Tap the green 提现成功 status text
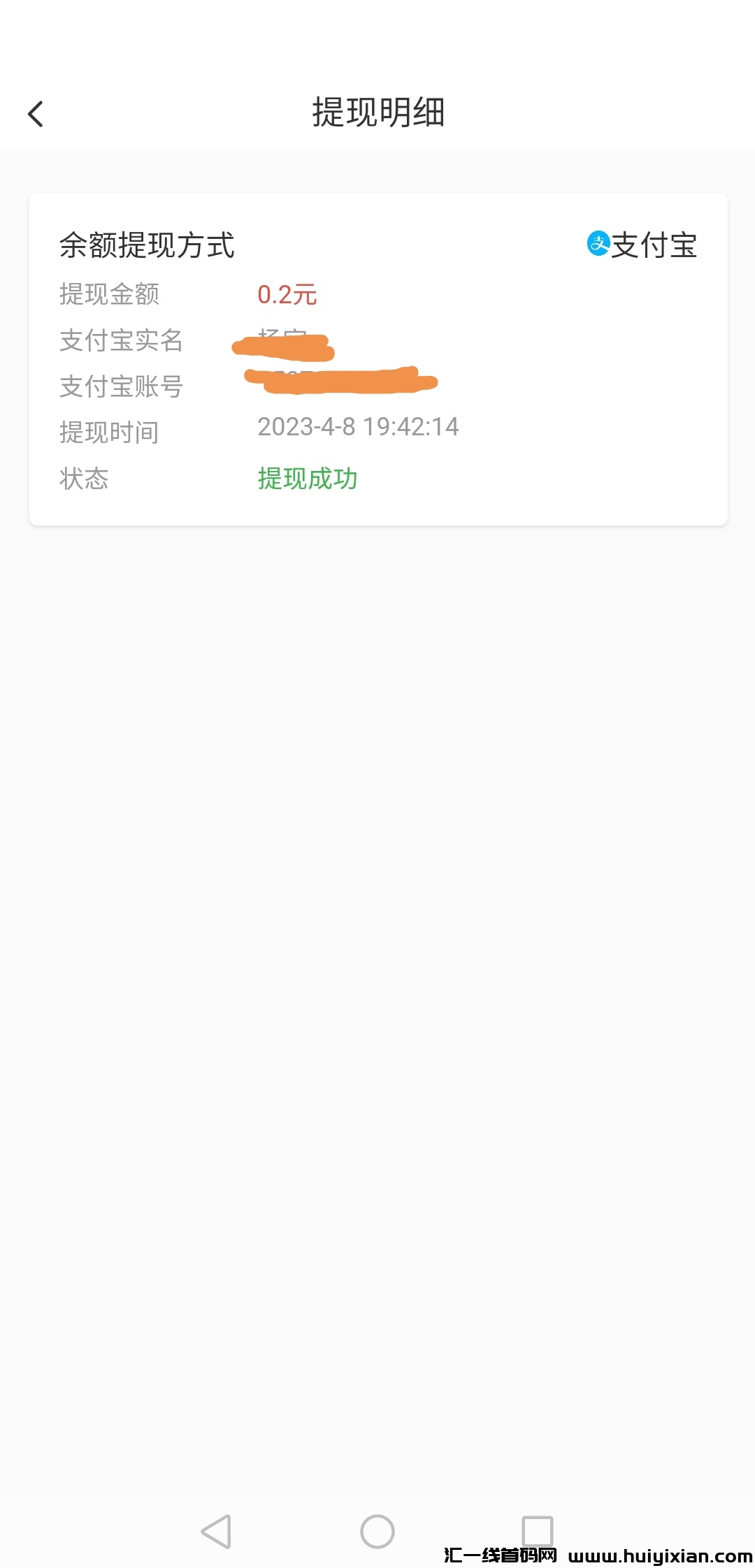The width and height of the screenshot is (755, 1568). 308,479
